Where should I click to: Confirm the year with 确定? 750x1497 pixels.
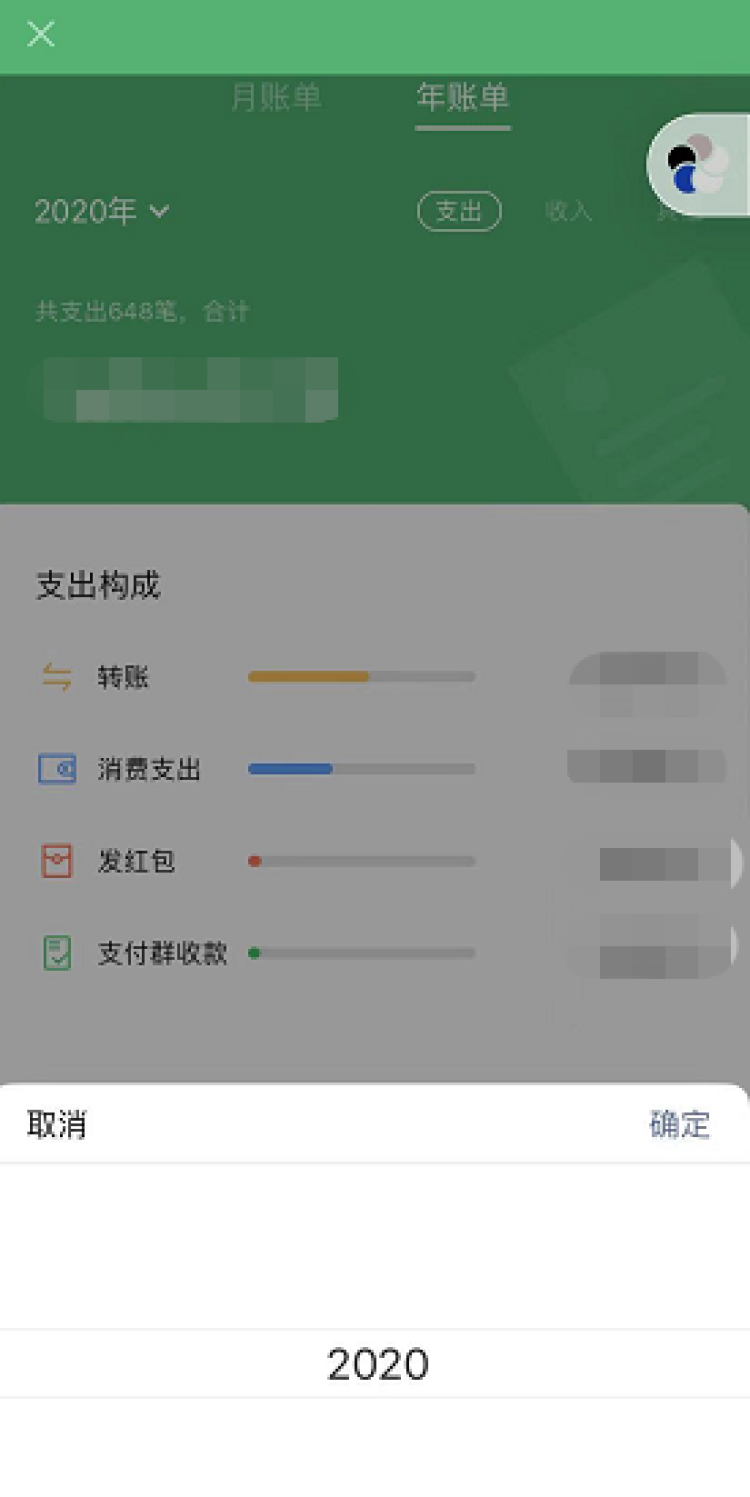[679, 1124]
